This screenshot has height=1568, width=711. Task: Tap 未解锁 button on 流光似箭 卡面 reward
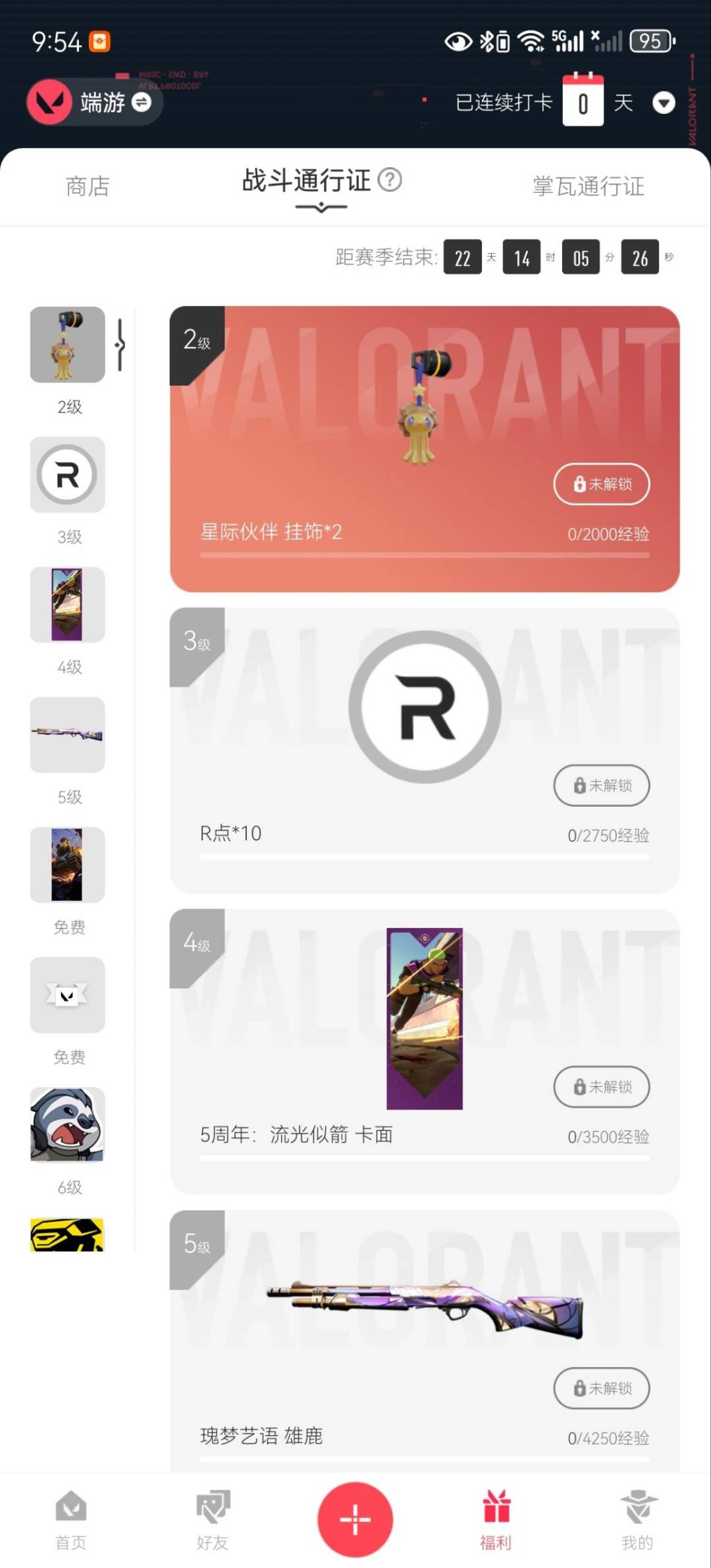tap(601, 1087)
